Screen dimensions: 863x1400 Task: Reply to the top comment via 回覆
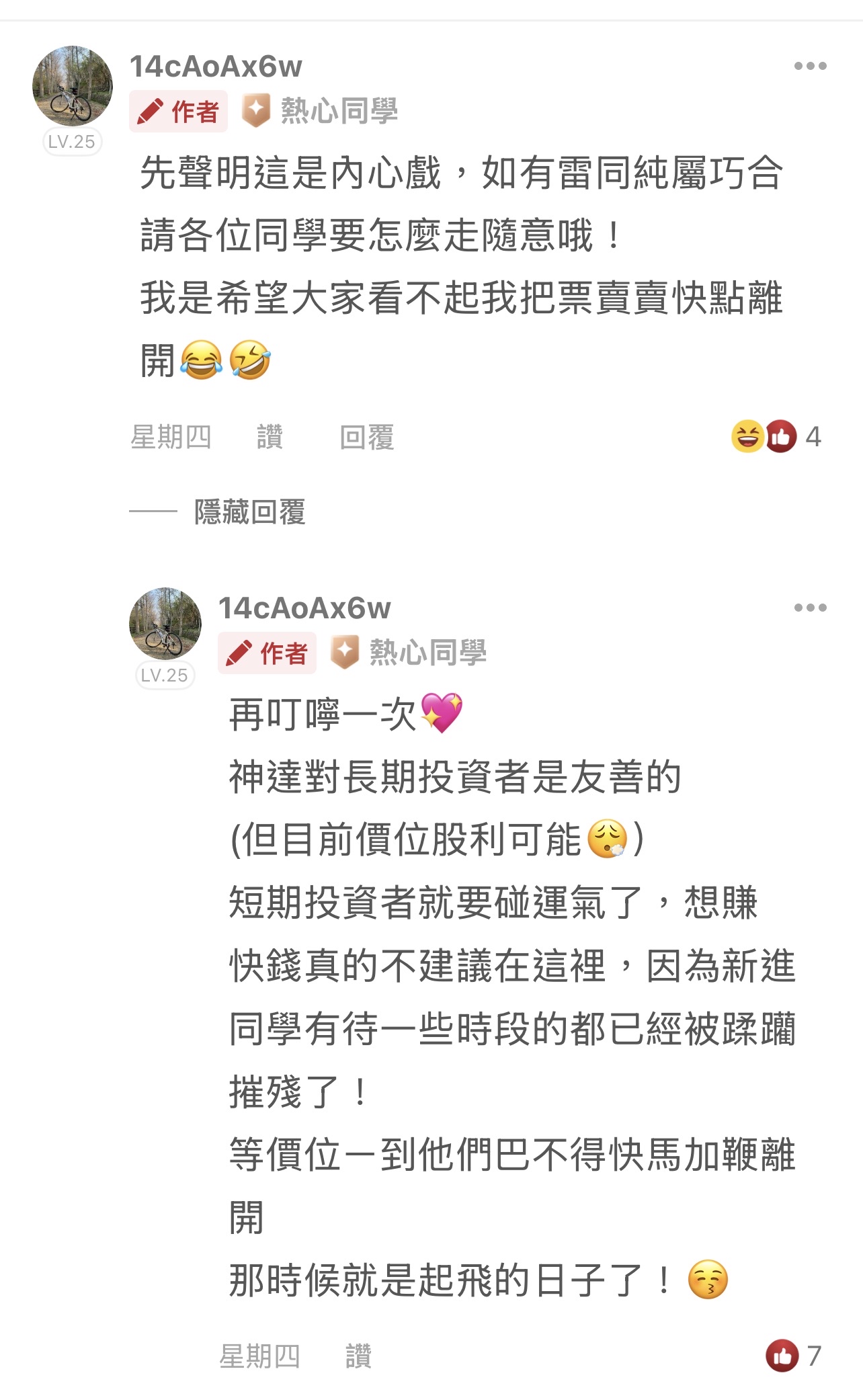366,437
